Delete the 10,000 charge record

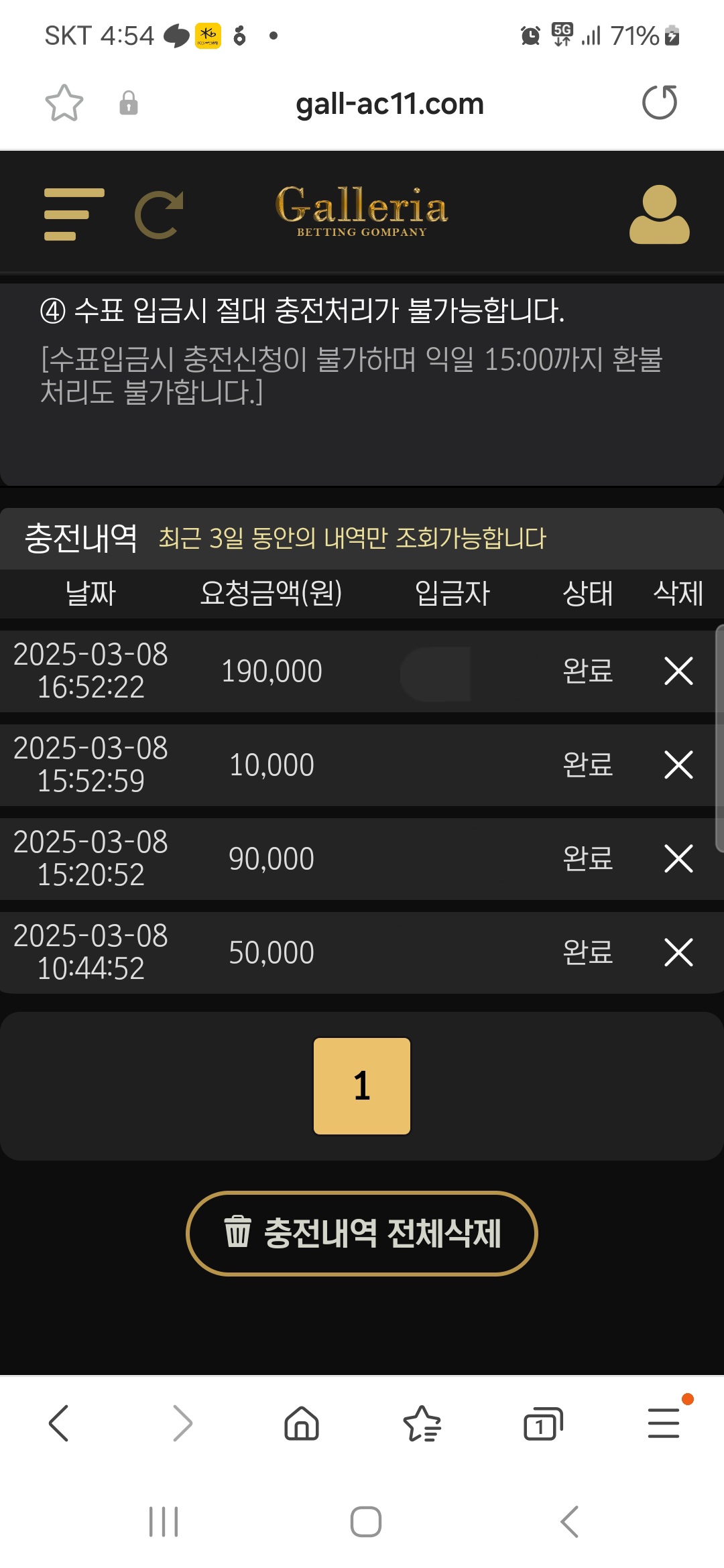click(x=678, y=765)
